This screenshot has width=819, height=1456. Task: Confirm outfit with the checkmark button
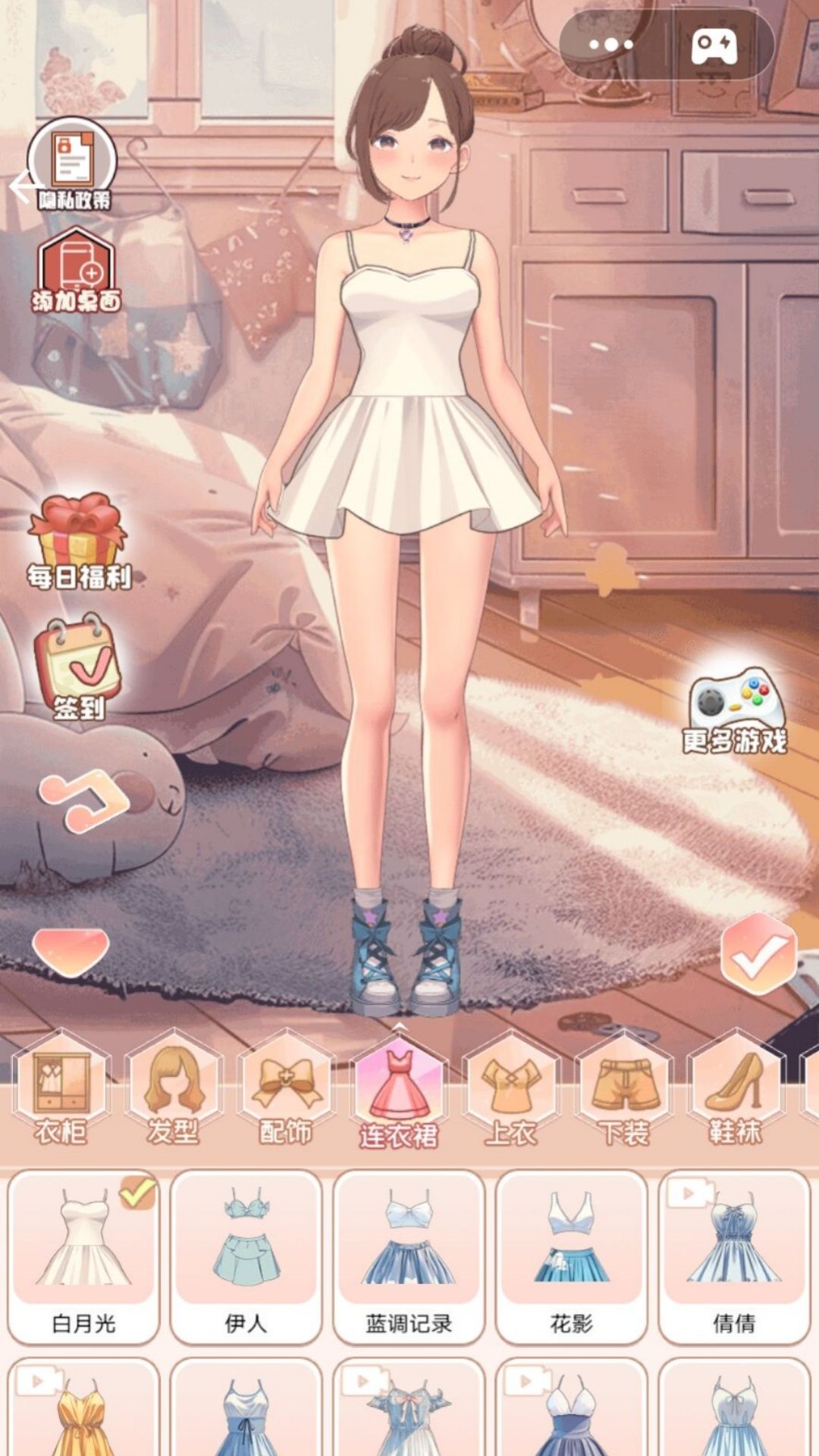click(758, 954)
